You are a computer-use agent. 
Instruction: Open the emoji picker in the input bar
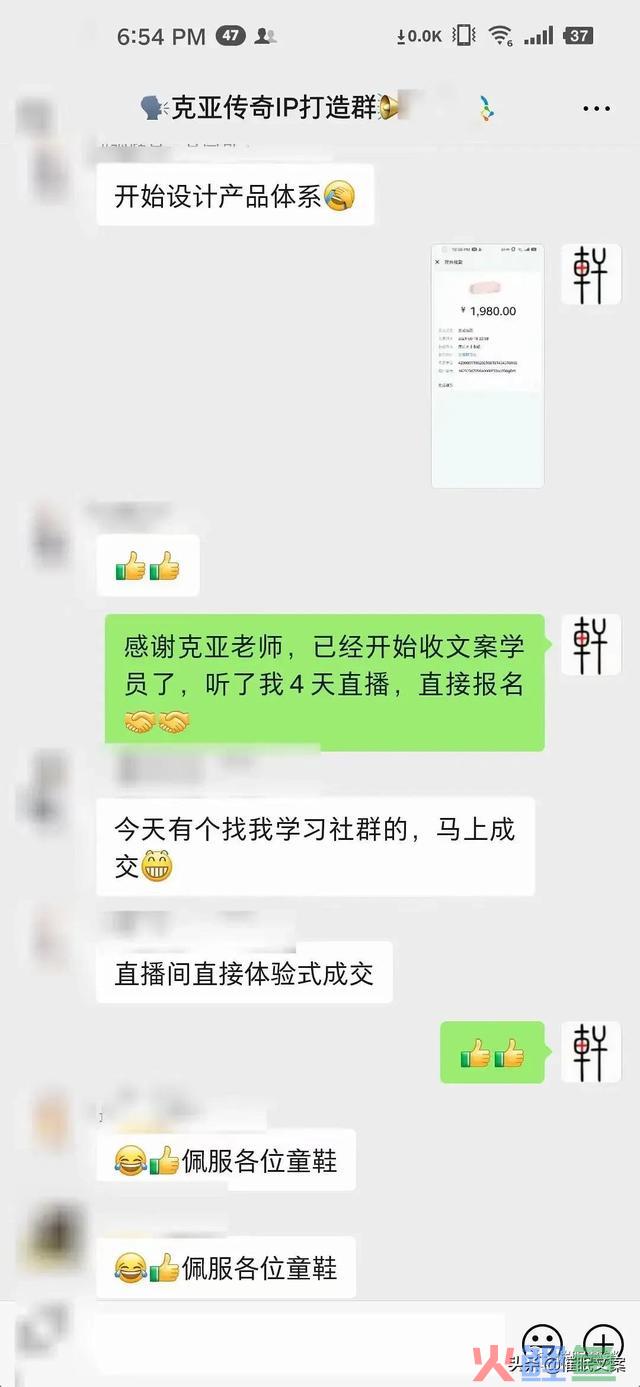[x=542, y=1342]
